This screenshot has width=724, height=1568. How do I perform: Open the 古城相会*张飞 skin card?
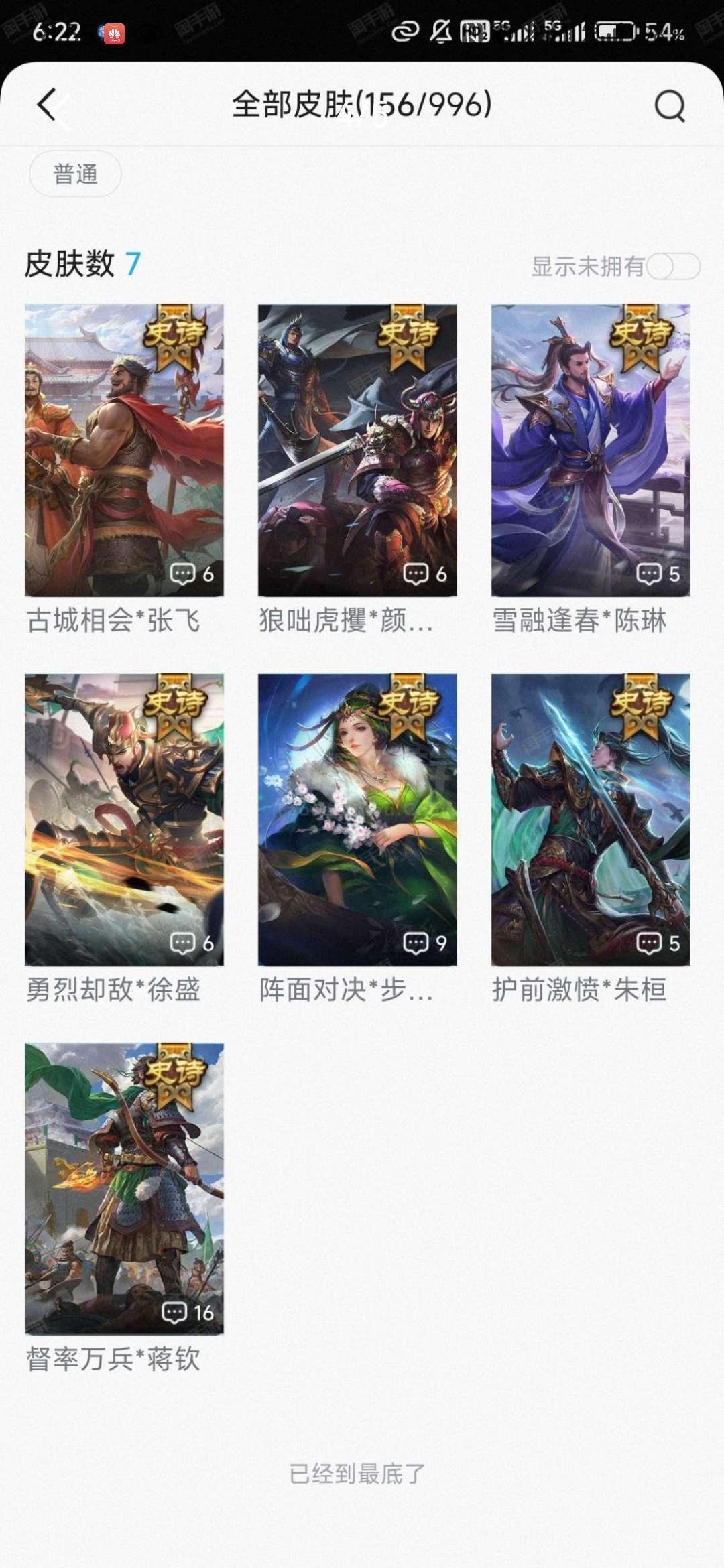click(x=124, y=450)
